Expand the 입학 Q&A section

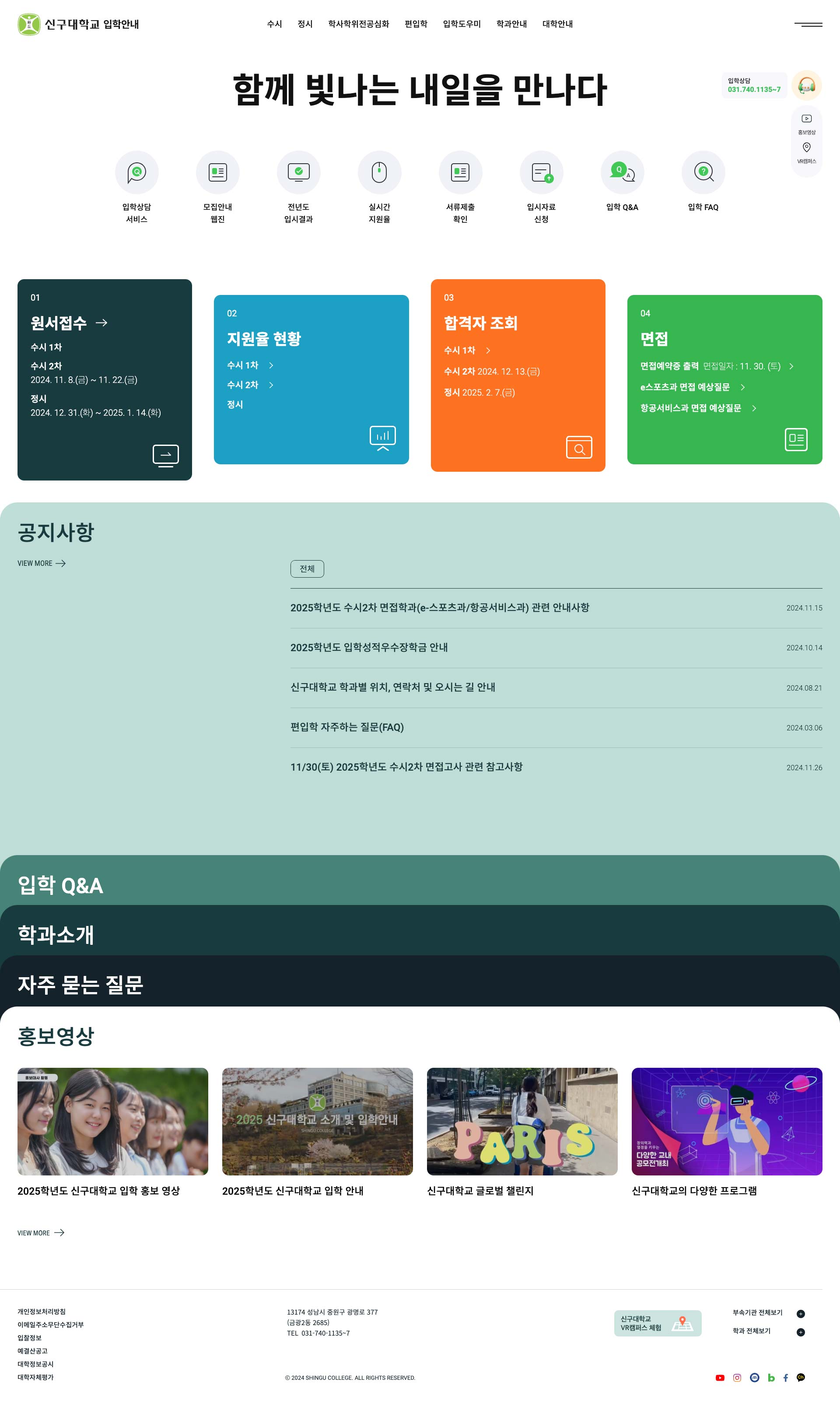coord(60,885)
